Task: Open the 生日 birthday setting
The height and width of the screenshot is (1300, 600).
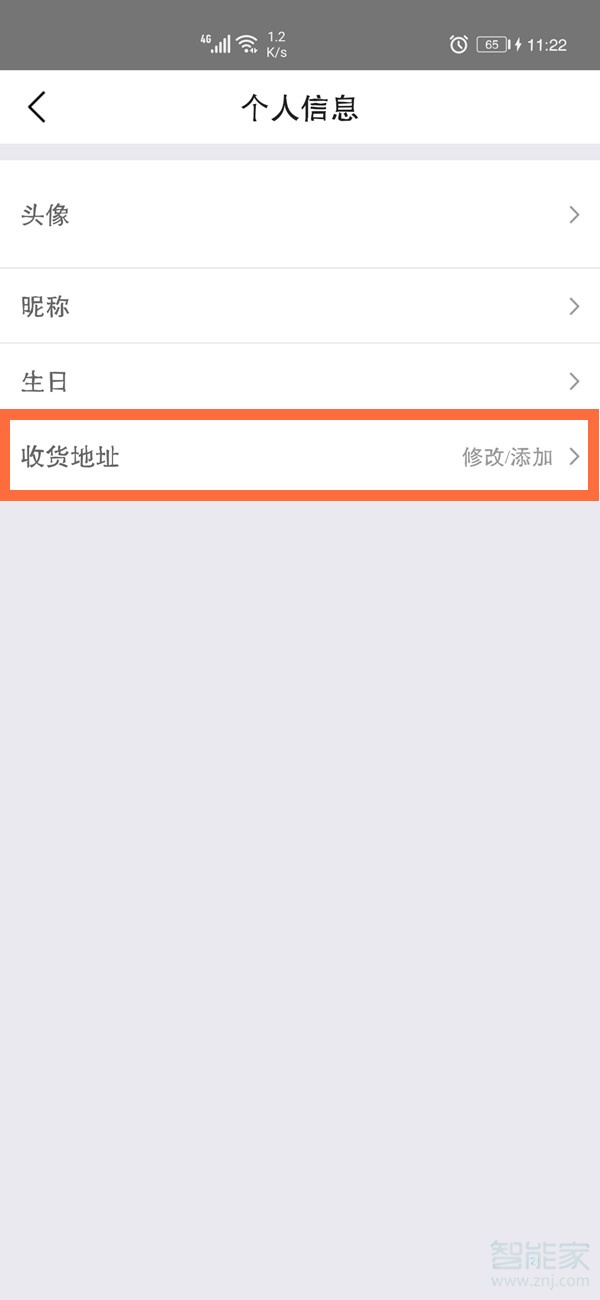Action: click(300, 381)
